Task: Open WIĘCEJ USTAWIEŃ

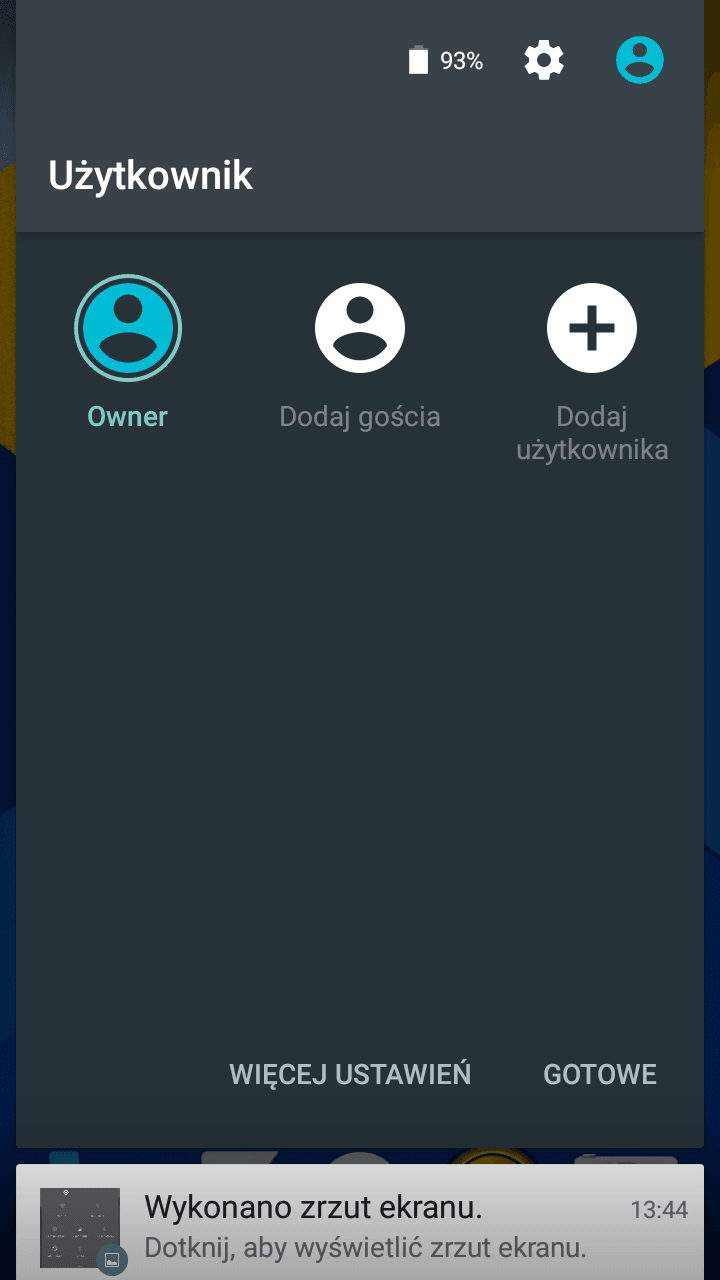Action: tap(350, 1075)
